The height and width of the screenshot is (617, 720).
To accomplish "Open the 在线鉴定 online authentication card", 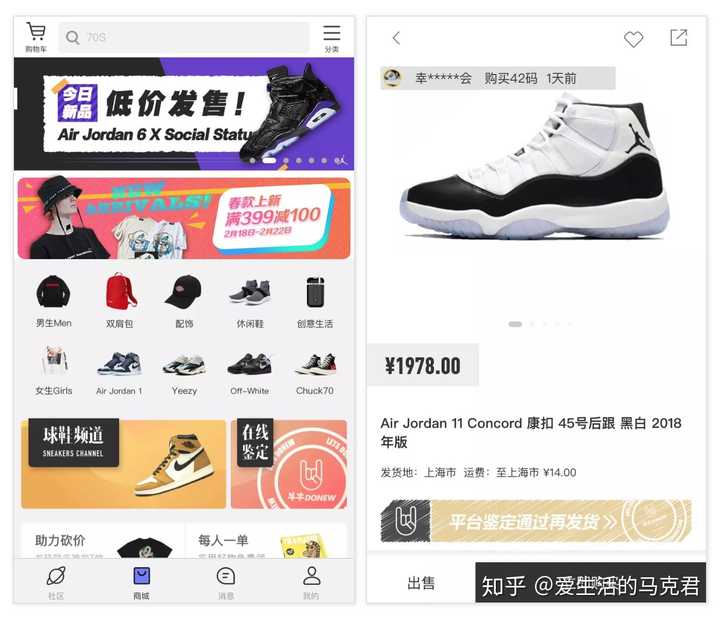I will click(x=289, y=464).
